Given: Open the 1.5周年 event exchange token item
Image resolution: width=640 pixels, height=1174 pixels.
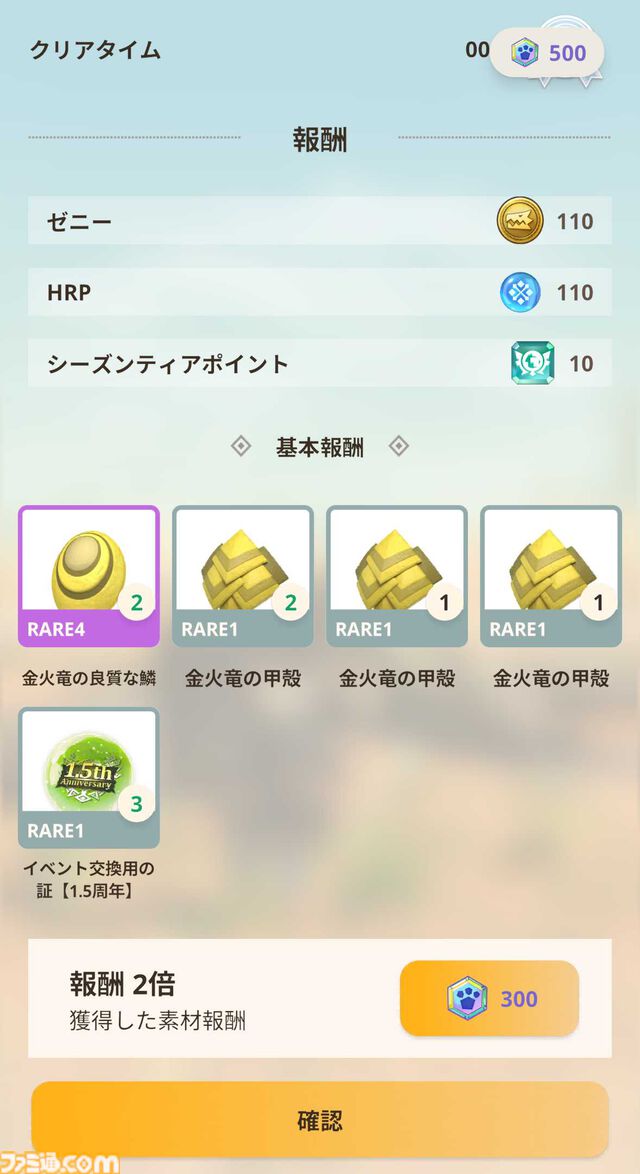Looking at the screenshot, I should [x=88, y=777].
